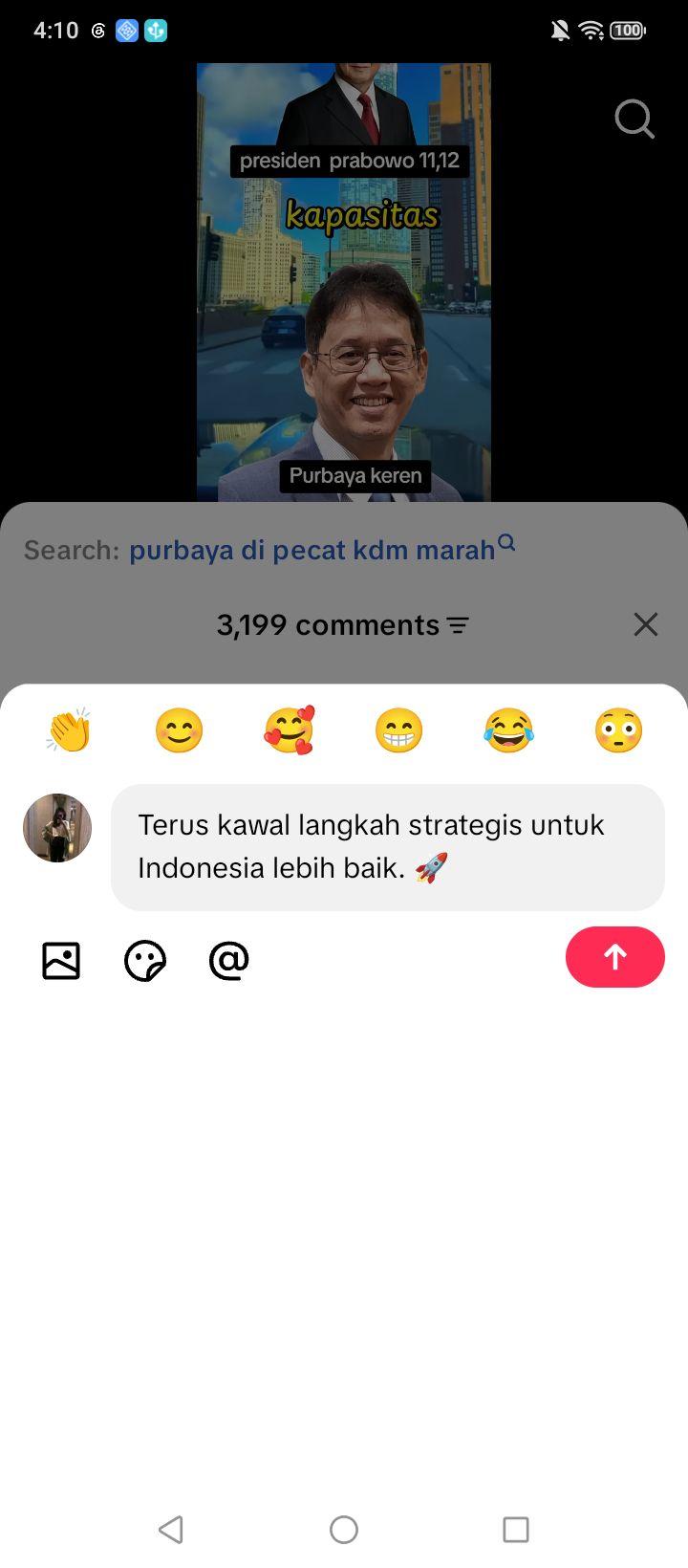Image resolution: width=688 pixels, height=1568 pixels.
Task: Insert the blushing smile emoji
Action: point(179,730)
